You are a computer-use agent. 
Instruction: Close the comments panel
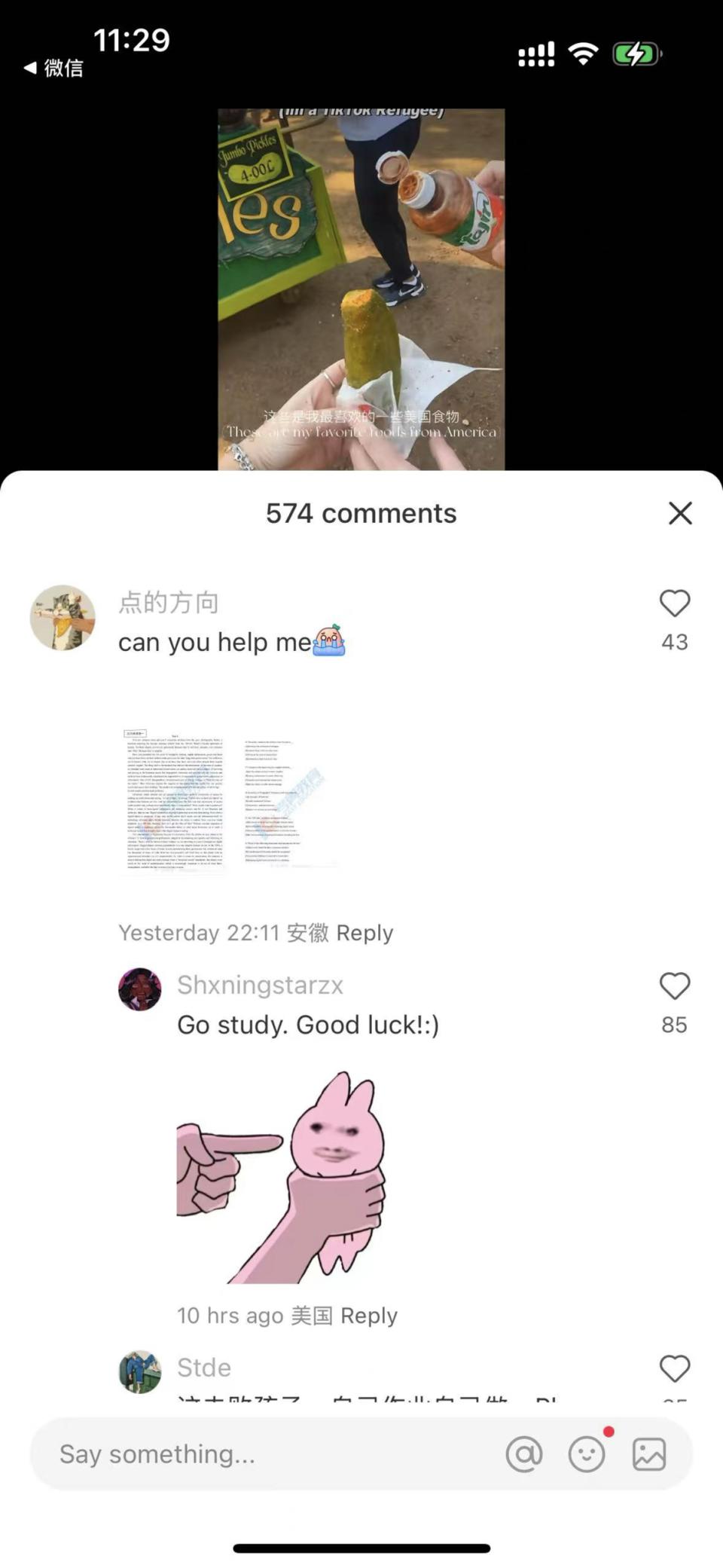click(x=679, y=513)
